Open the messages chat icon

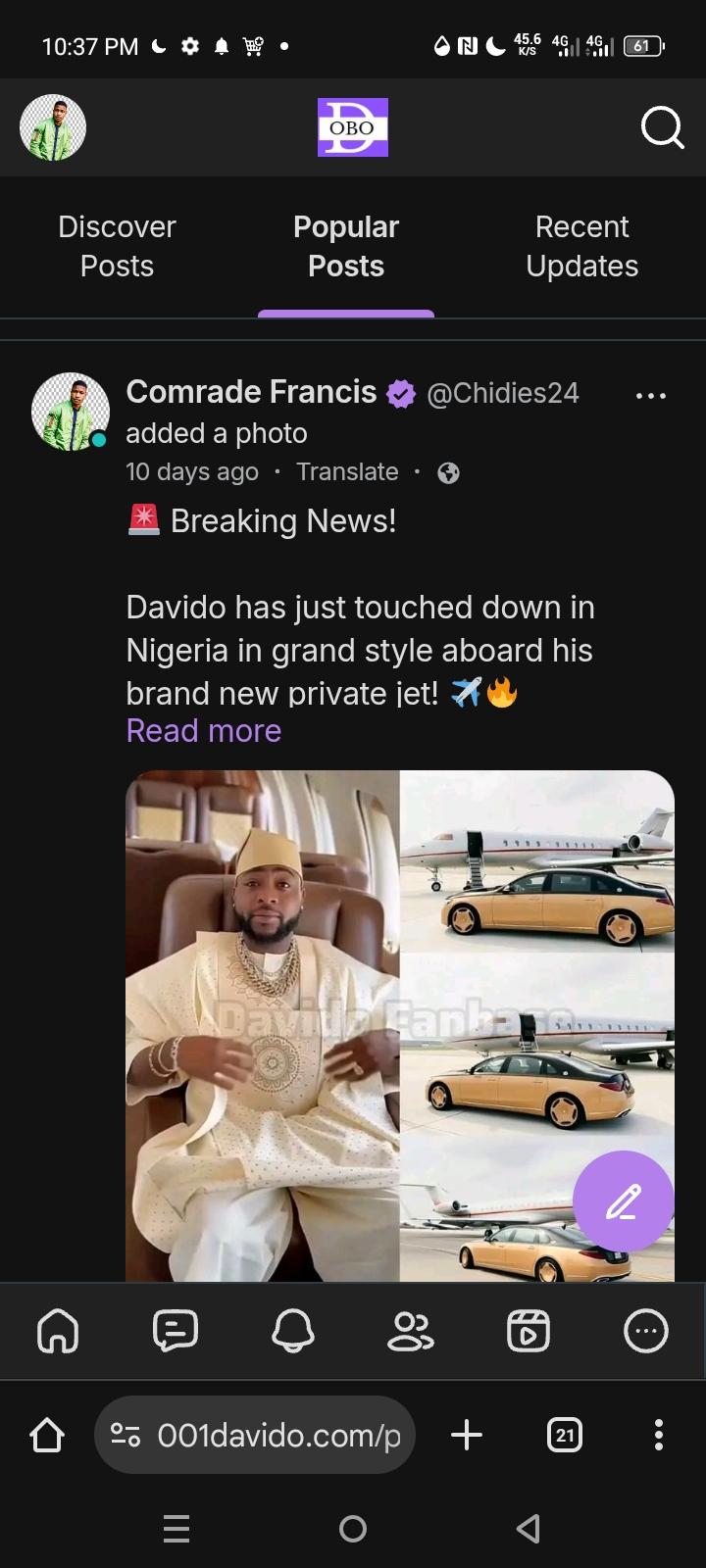176,1331
